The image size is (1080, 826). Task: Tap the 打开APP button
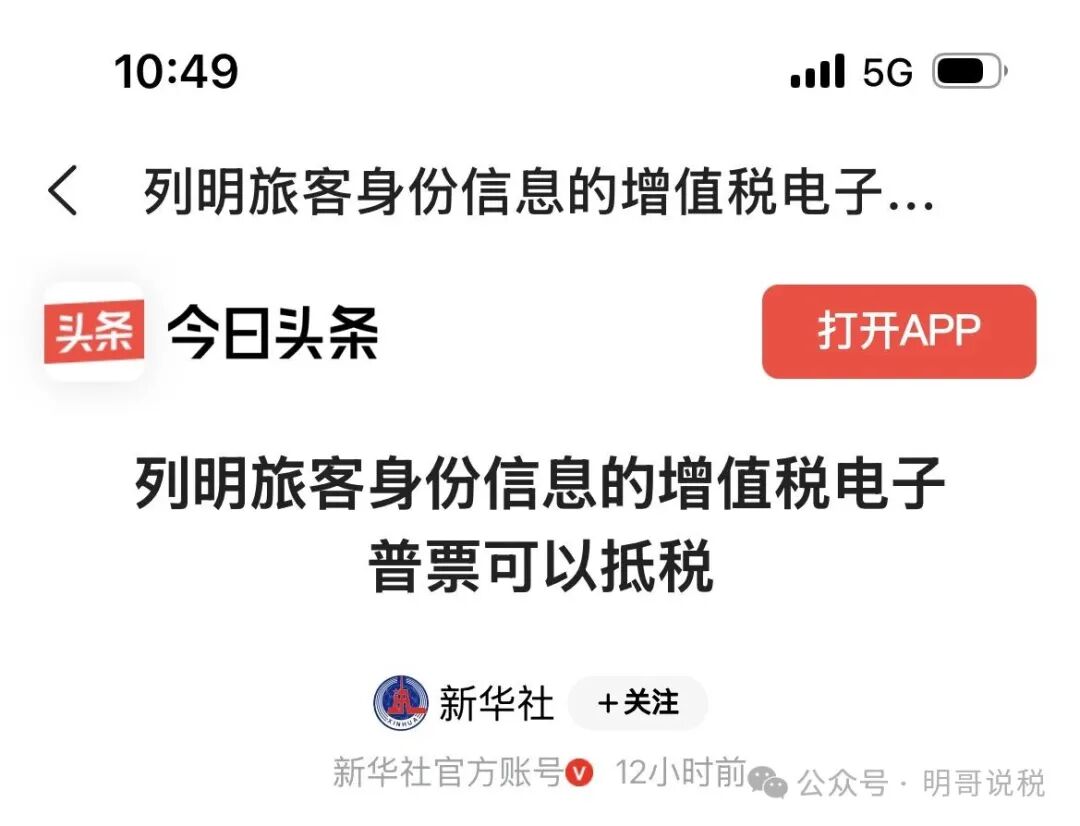click(x=898, y=332)
